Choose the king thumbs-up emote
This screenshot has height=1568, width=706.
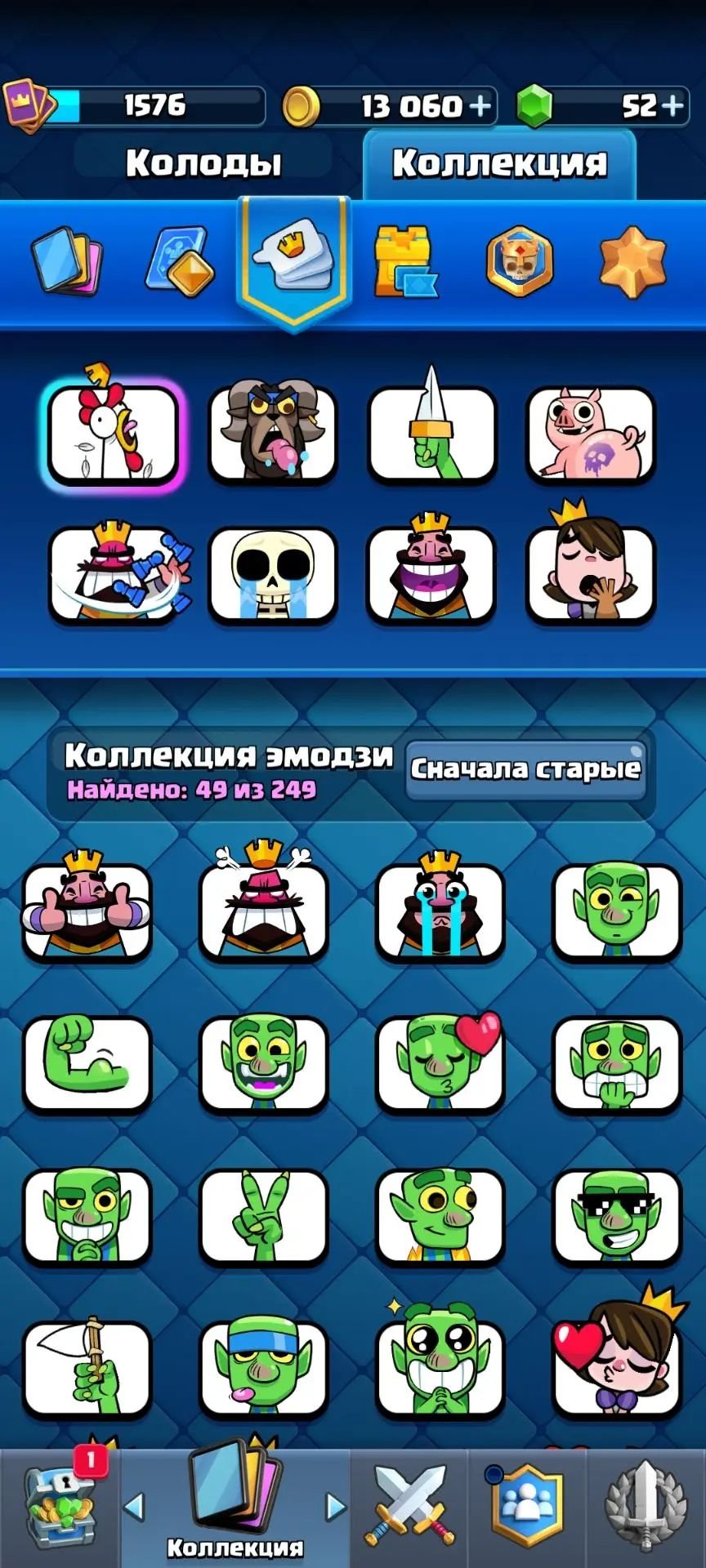click(x=87, y=906)
